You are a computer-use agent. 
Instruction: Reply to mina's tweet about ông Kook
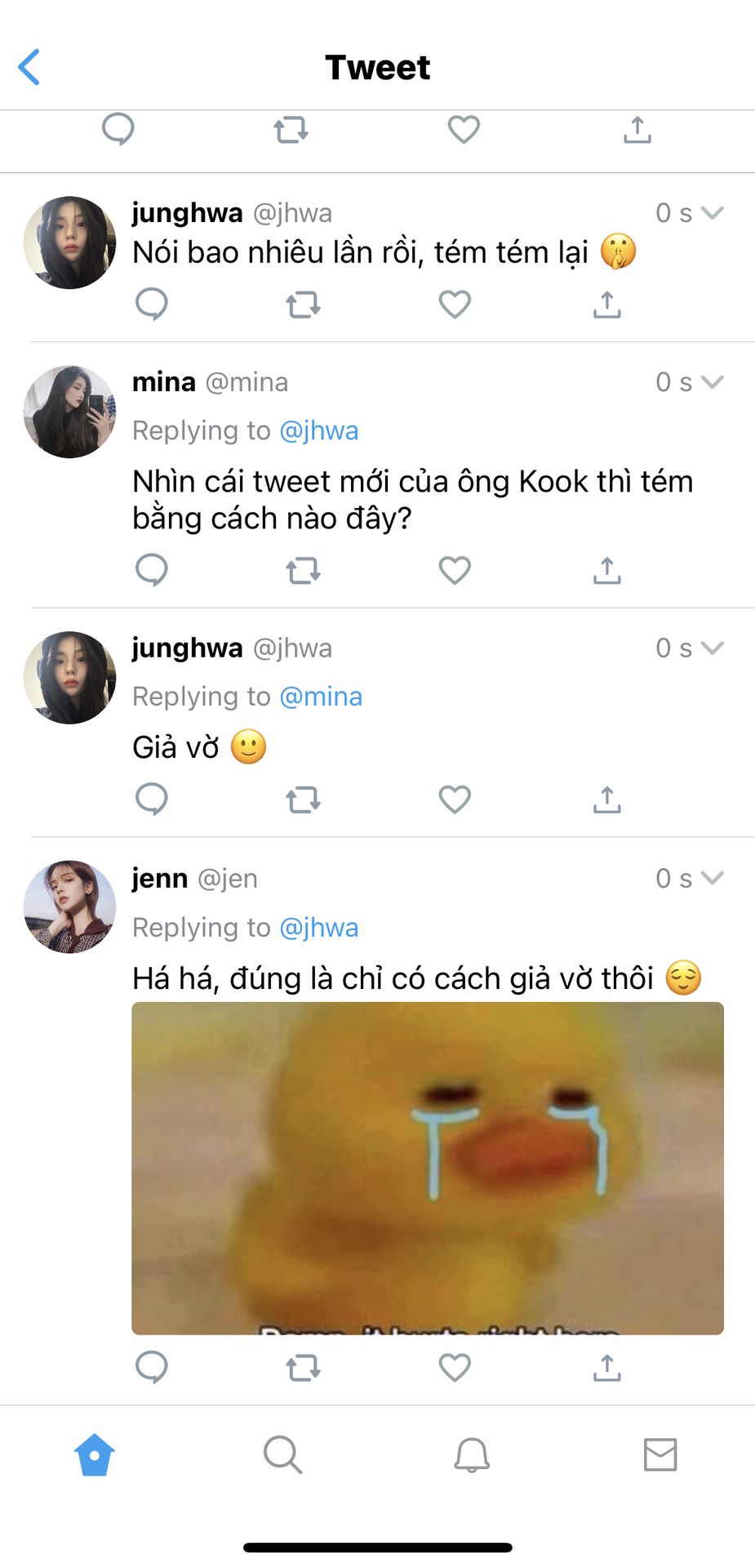pyautogui.click(x=151, y=570)
